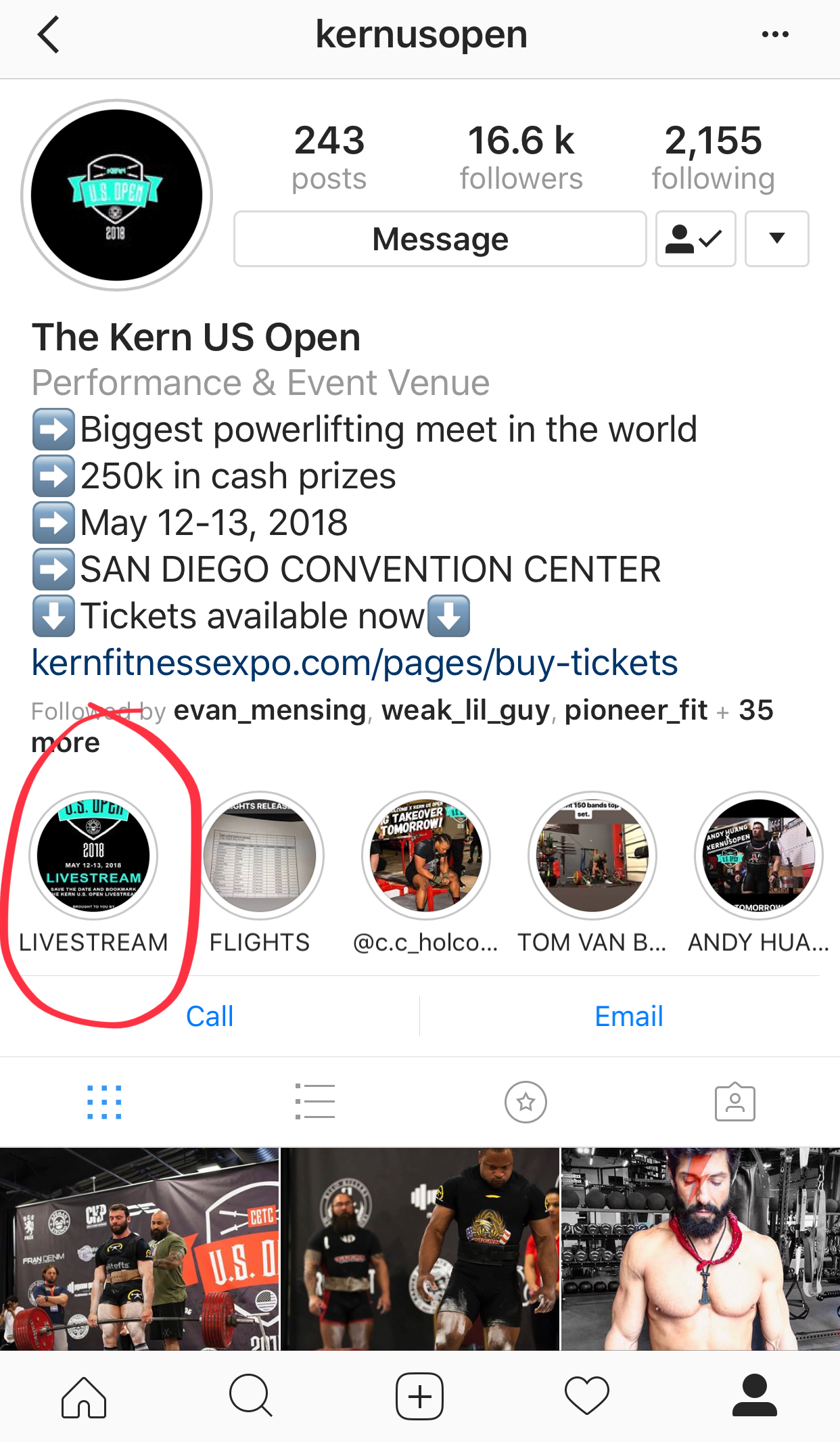Create a new post
The height and width of the screenshot is (1442, 840).
[419, 1396]
